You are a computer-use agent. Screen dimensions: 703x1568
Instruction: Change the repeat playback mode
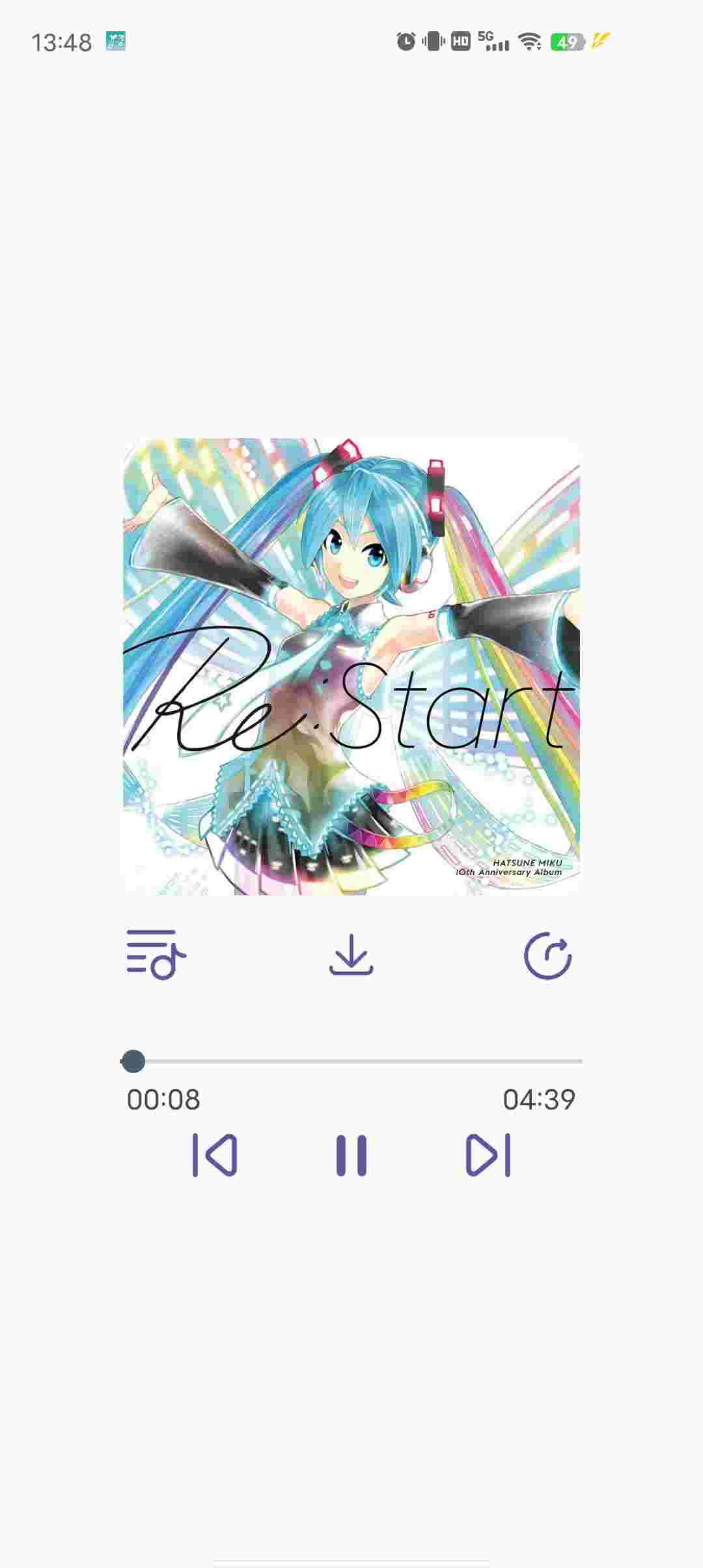[547, 955]
